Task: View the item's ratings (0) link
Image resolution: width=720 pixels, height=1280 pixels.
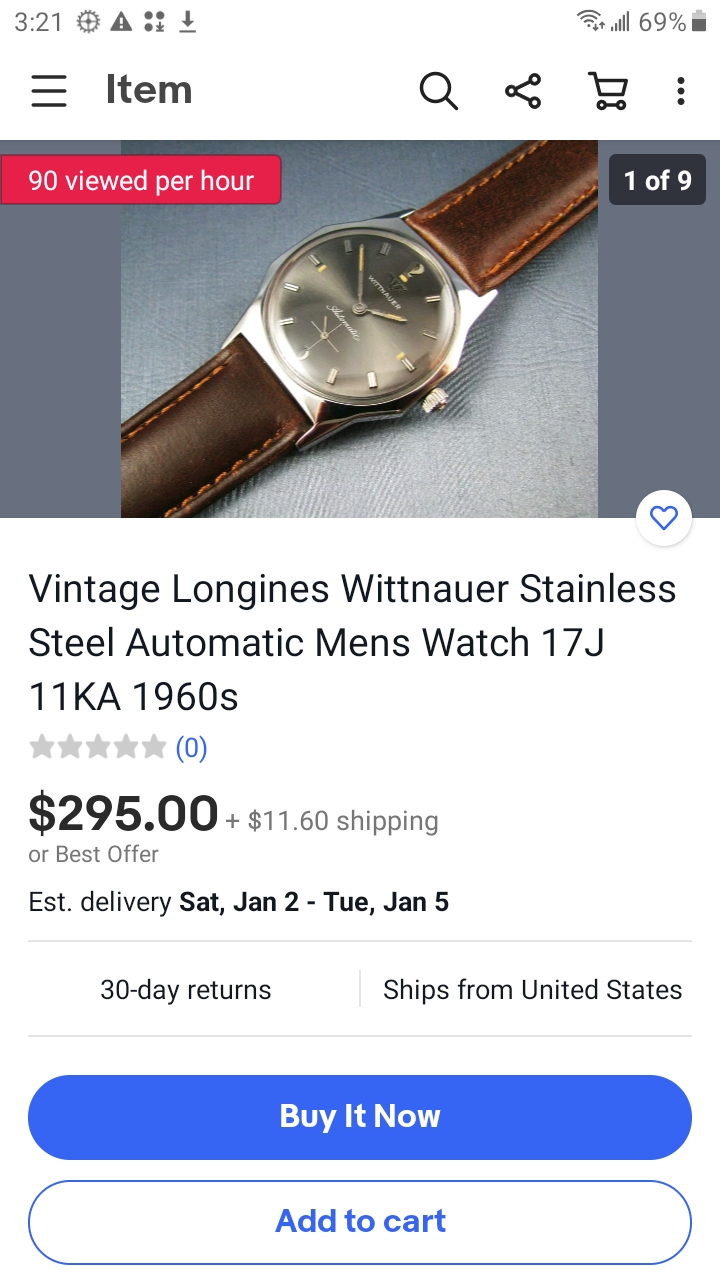Action: (x=191, y=748)
